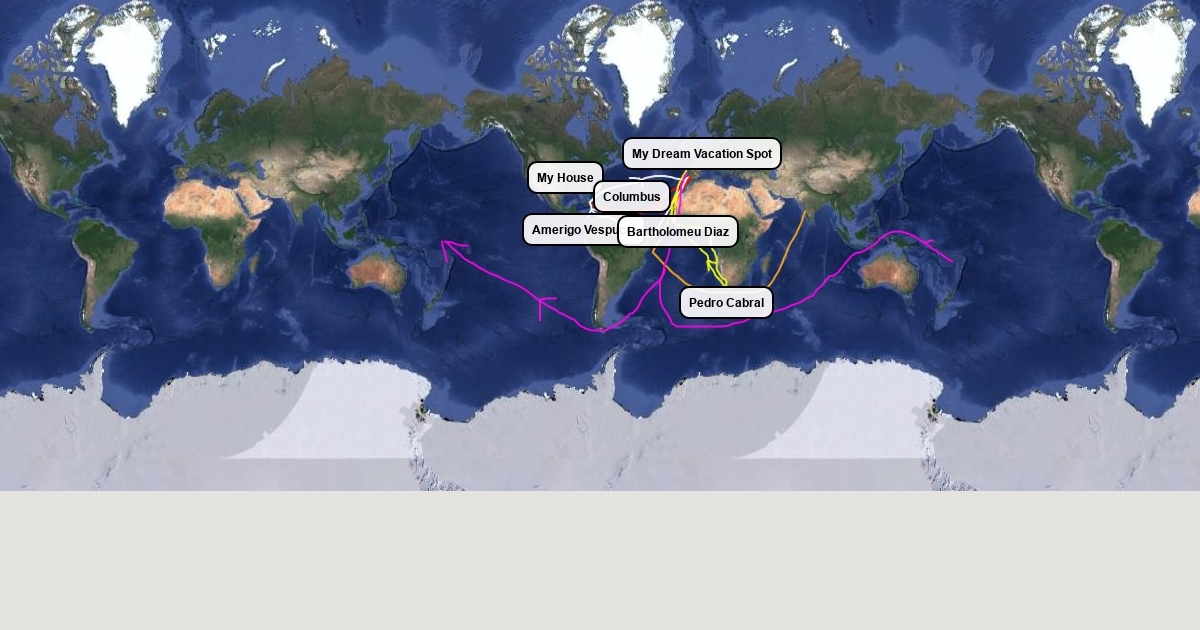Select the My House map label
Viewport: 1200px width, 630px height.
[565, 178]
